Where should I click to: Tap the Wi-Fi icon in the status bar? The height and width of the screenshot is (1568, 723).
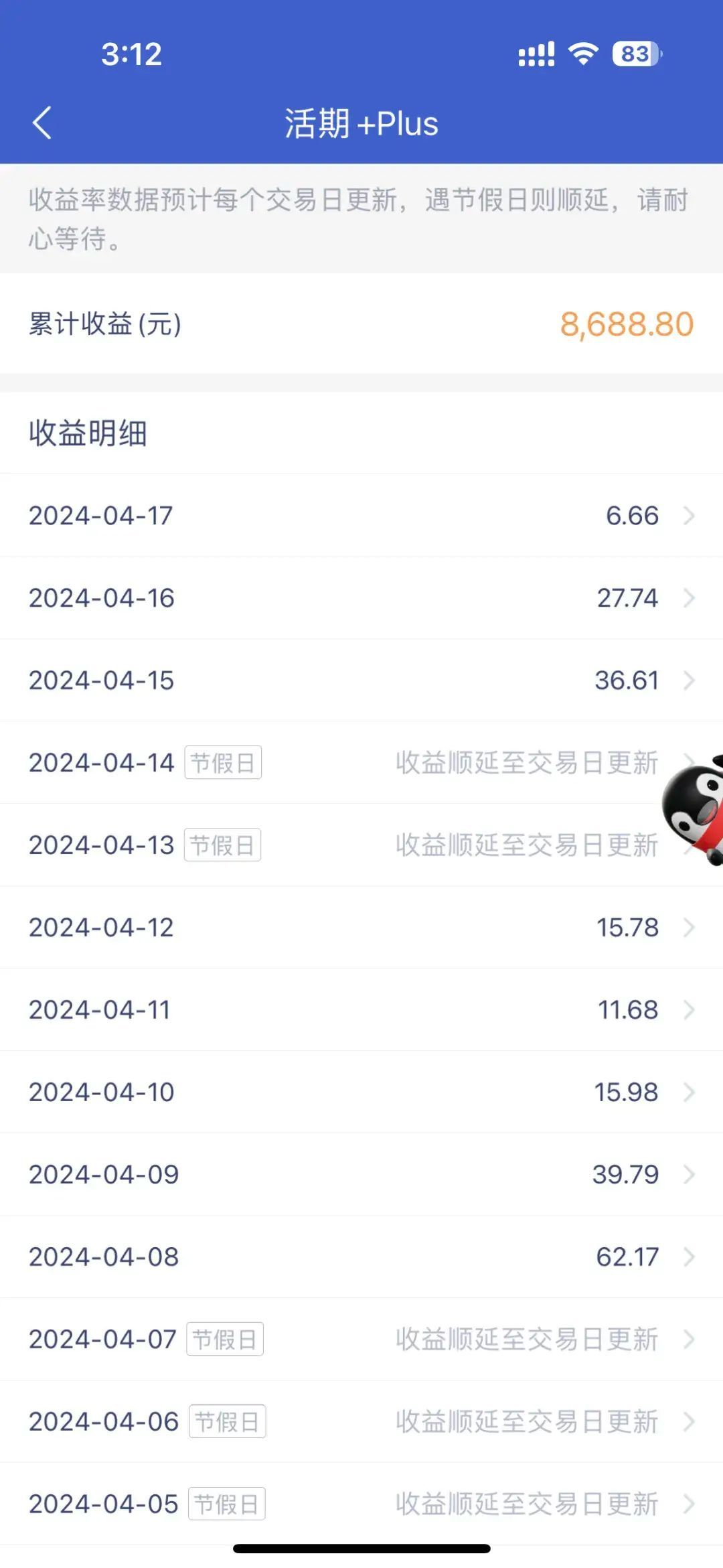click(x=582, y=53)
